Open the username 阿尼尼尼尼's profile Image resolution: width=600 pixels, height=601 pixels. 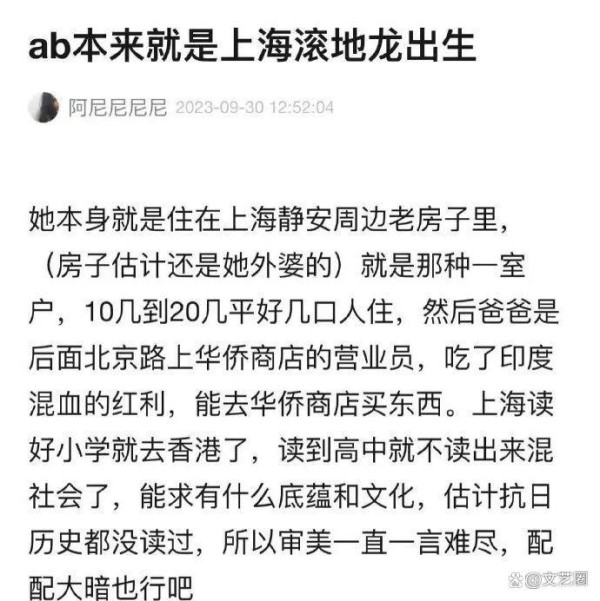pos(117,108)
